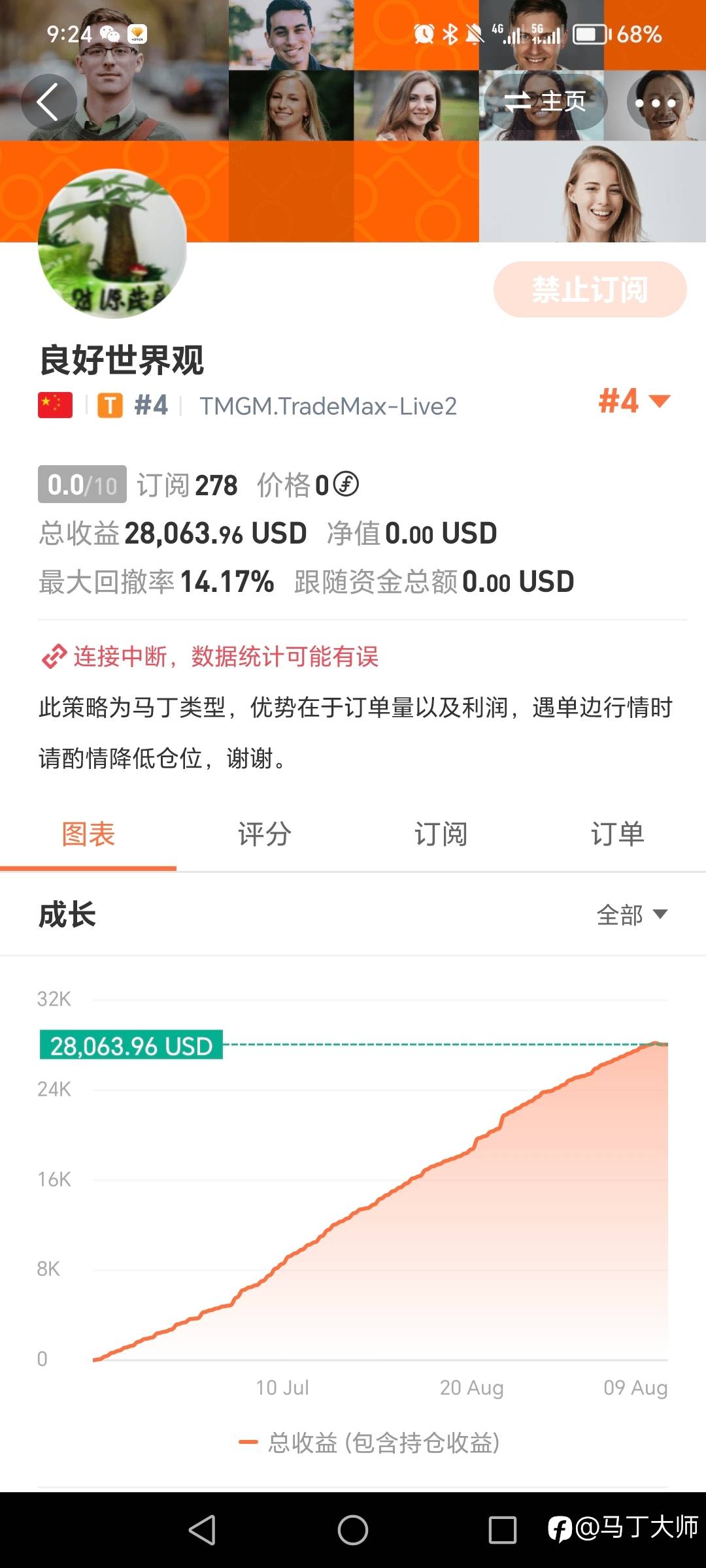The height and width of the screenshot is (1568, 706).
Task: Tap the system home button
Action: (x=353, y=1529)
